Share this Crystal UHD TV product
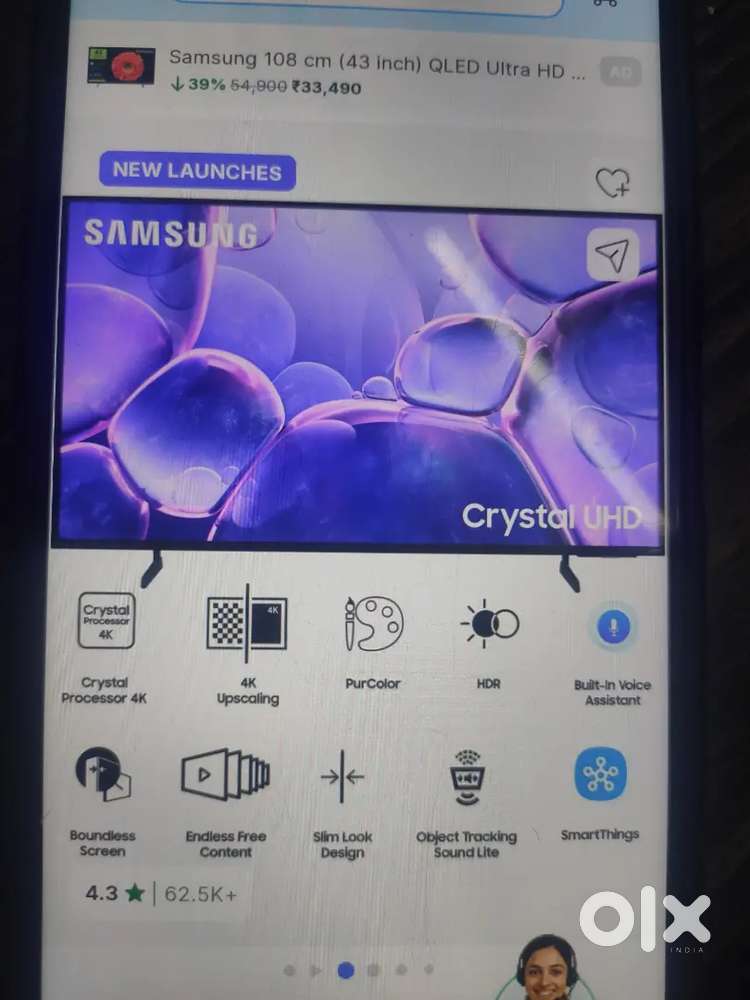The image size is (750, 1000). pyautogui.click(x=612, y=257)
